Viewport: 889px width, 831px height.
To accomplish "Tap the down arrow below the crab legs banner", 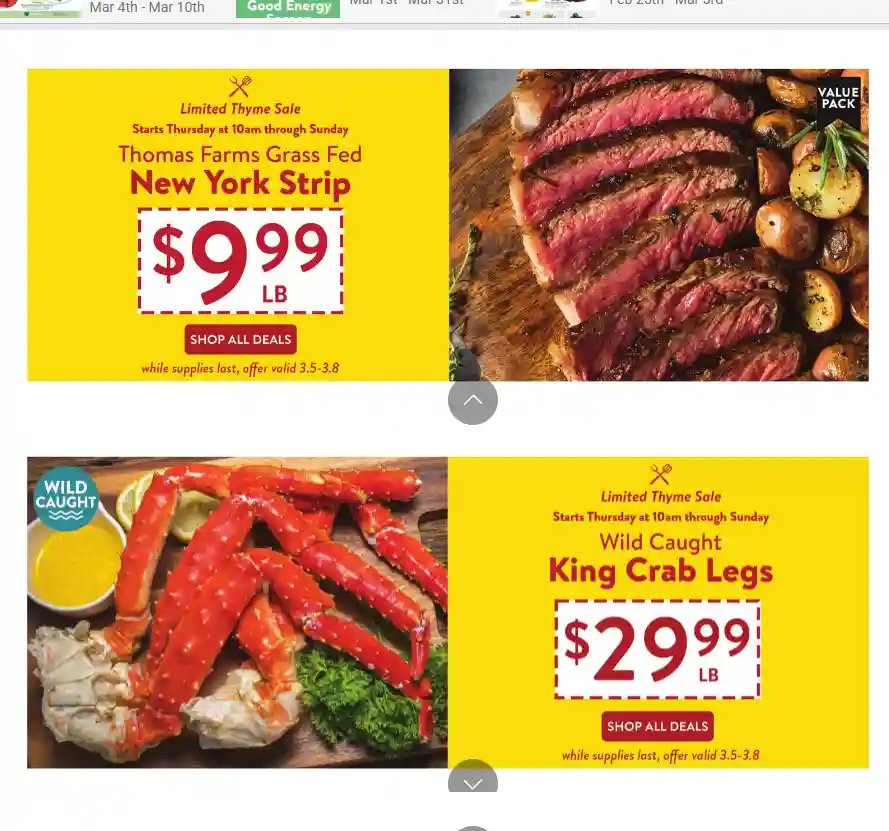I will pos(473,780).
